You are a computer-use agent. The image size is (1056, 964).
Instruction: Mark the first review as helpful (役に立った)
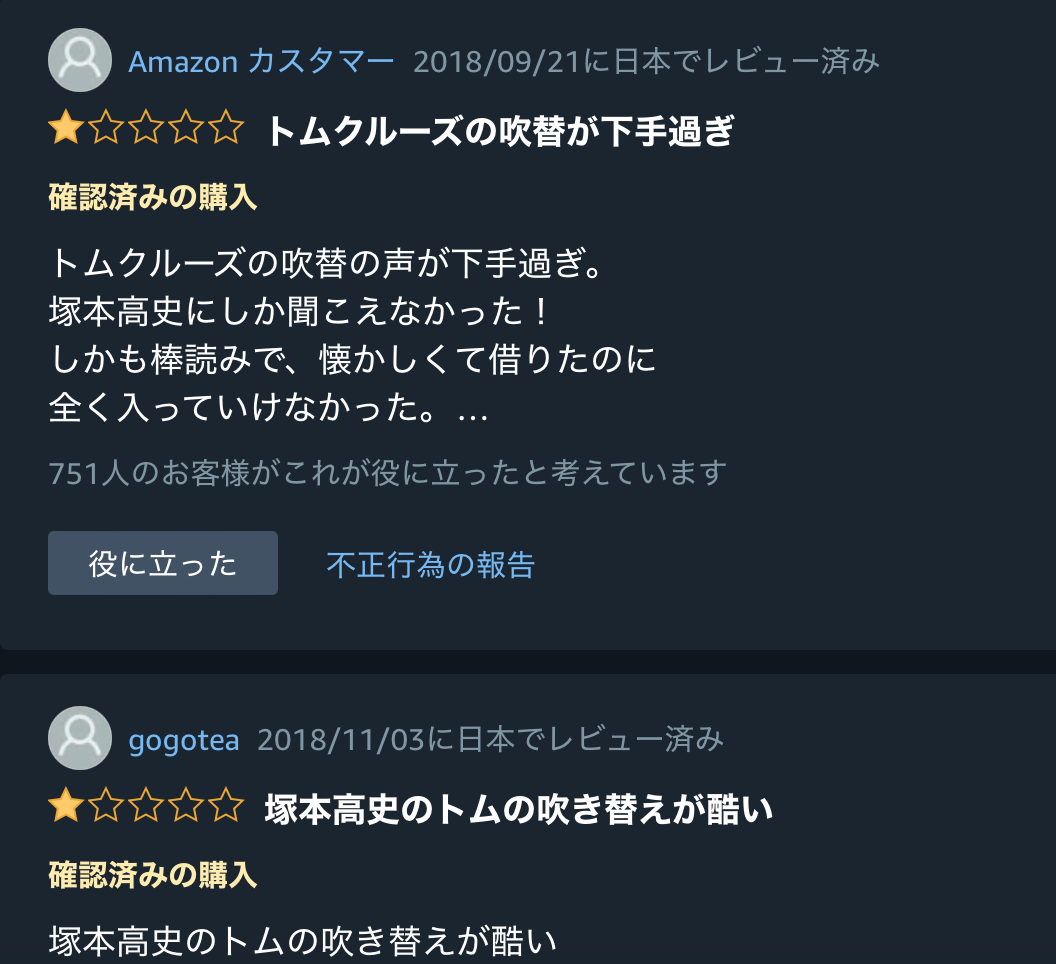tap(162, 563)
